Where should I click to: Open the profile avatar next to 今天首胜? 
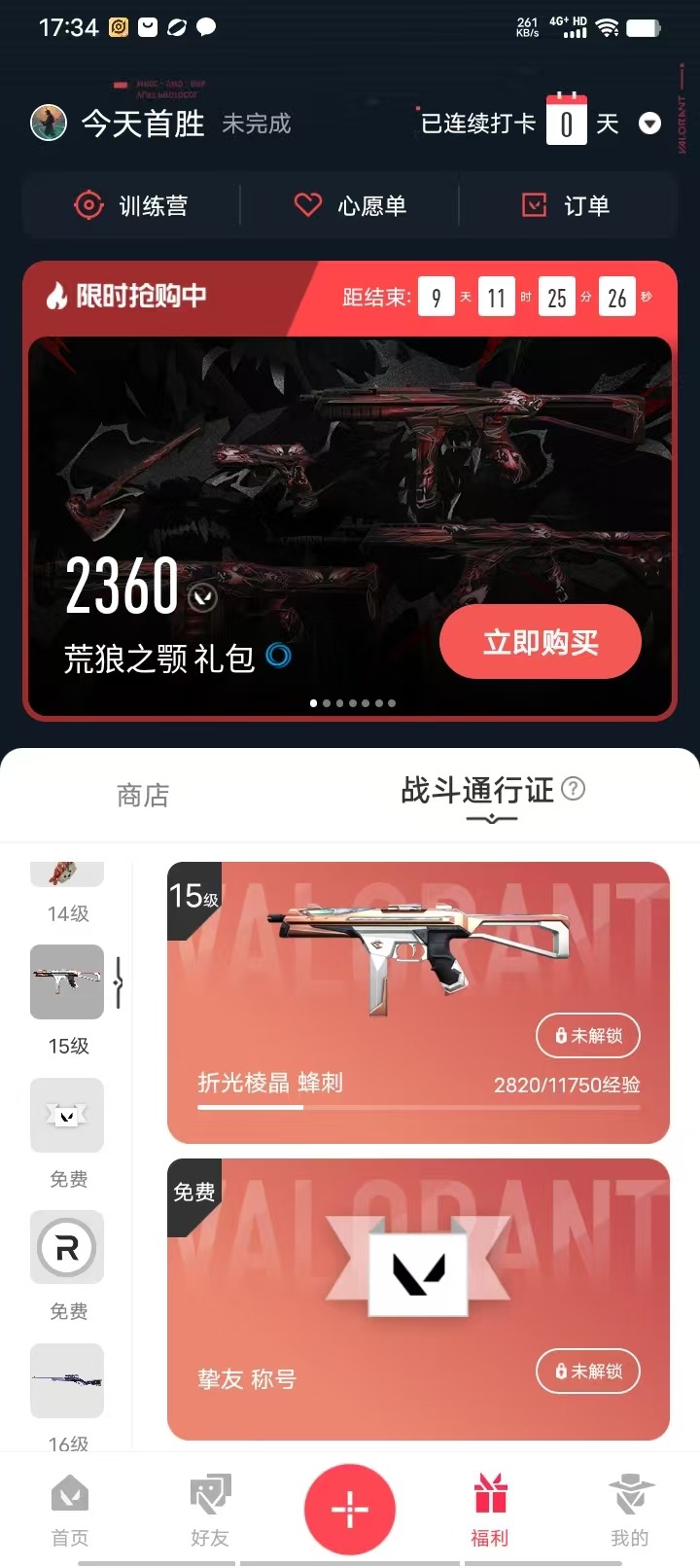(x=49, y=123)
